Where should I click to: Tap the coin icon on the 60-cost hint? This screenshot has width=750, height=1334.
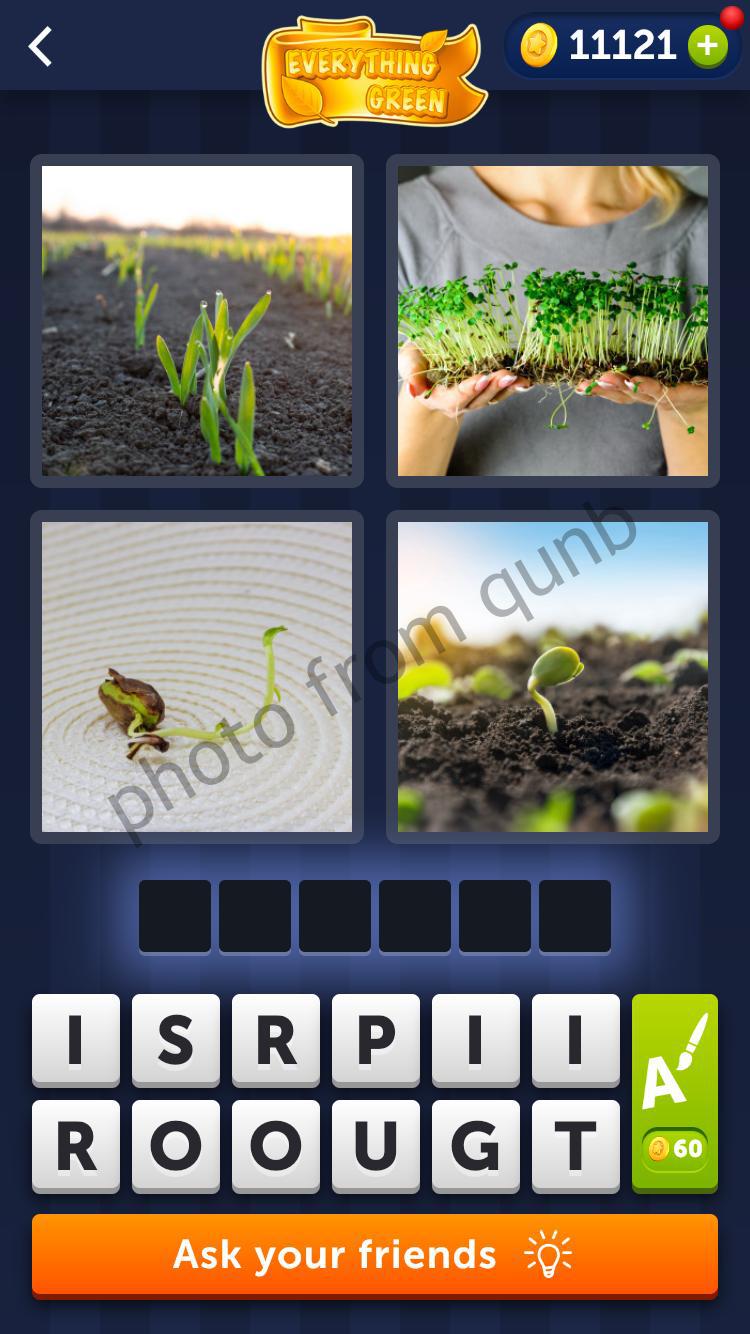(657, 1149)
